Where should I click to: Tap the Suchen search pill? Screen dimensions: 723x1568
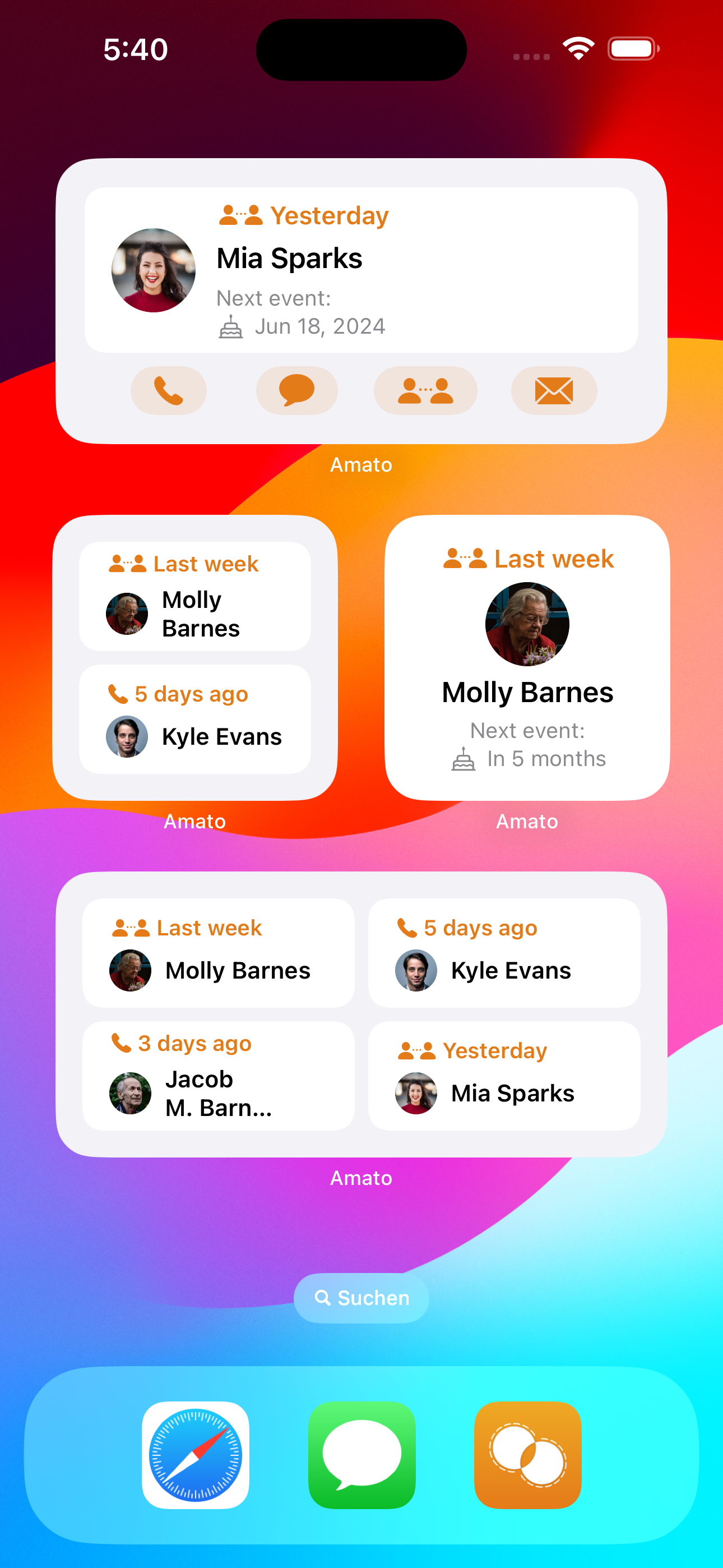click(361, 1298)
